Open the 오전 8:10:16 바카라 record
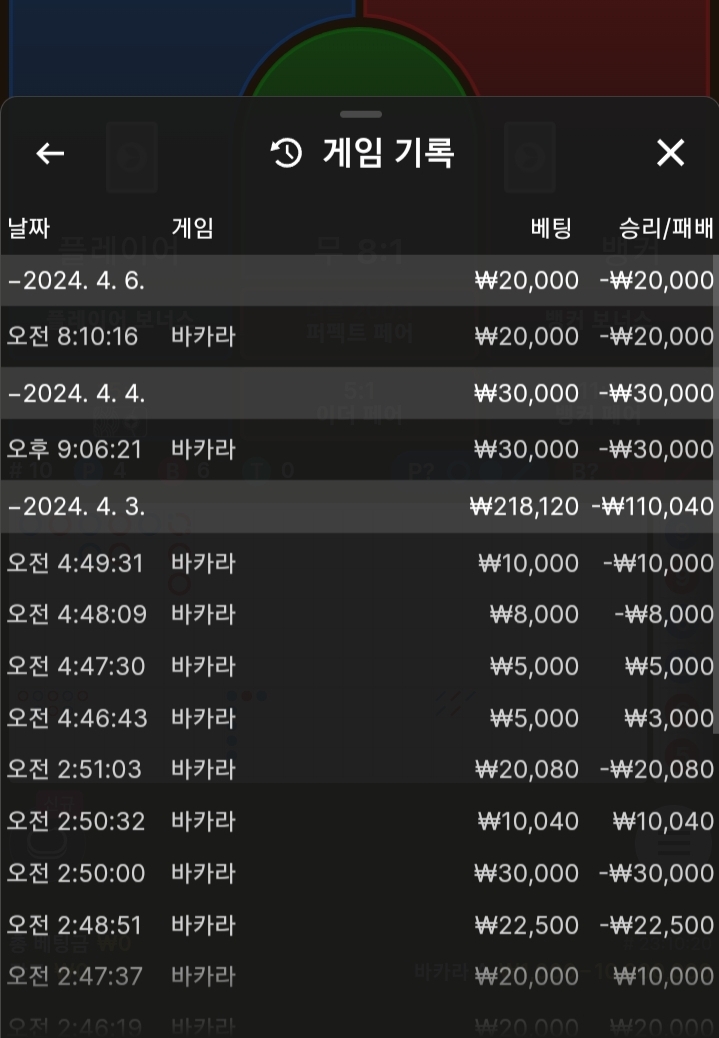Image resolution: width=719 pixels, height=1038 pixels. [359, 337]
